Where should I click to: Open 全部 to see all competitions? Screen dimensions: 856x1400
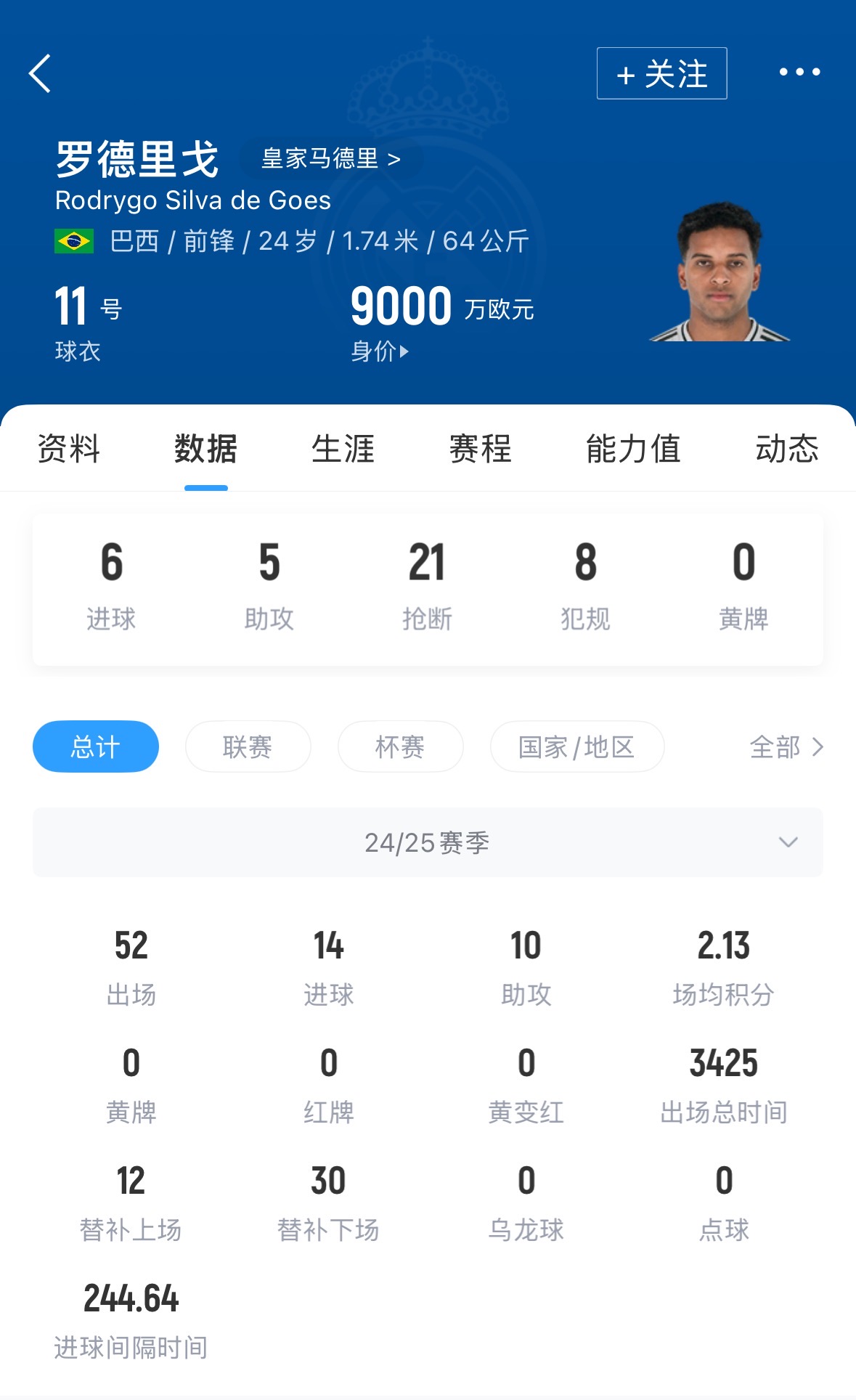click(x=786, y=746)
